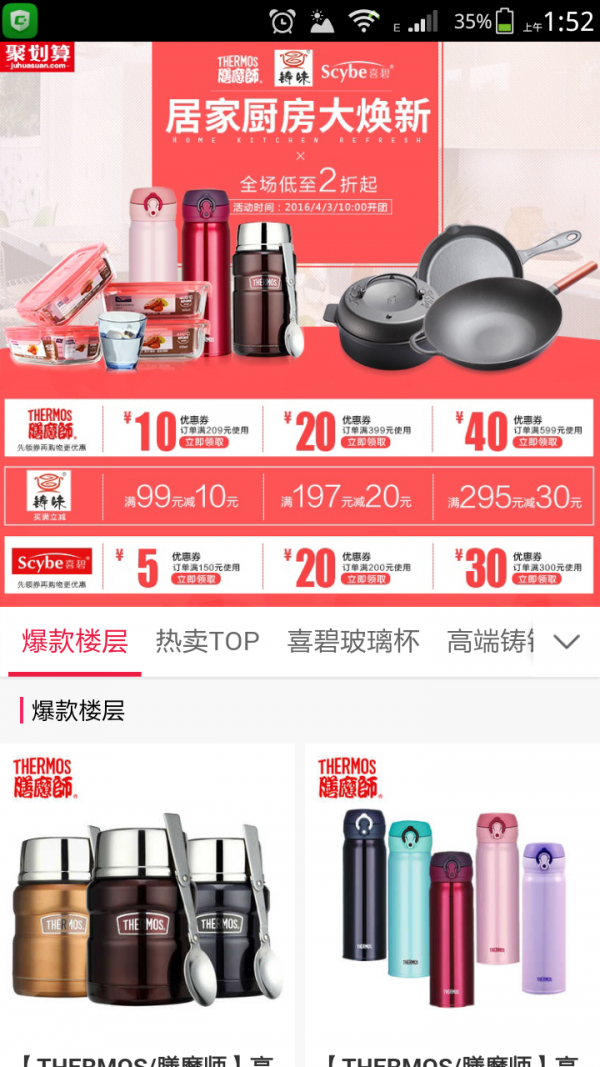Claim the Thermos ¥40 coupon
600x1067 pixels.
pos(537,442)
